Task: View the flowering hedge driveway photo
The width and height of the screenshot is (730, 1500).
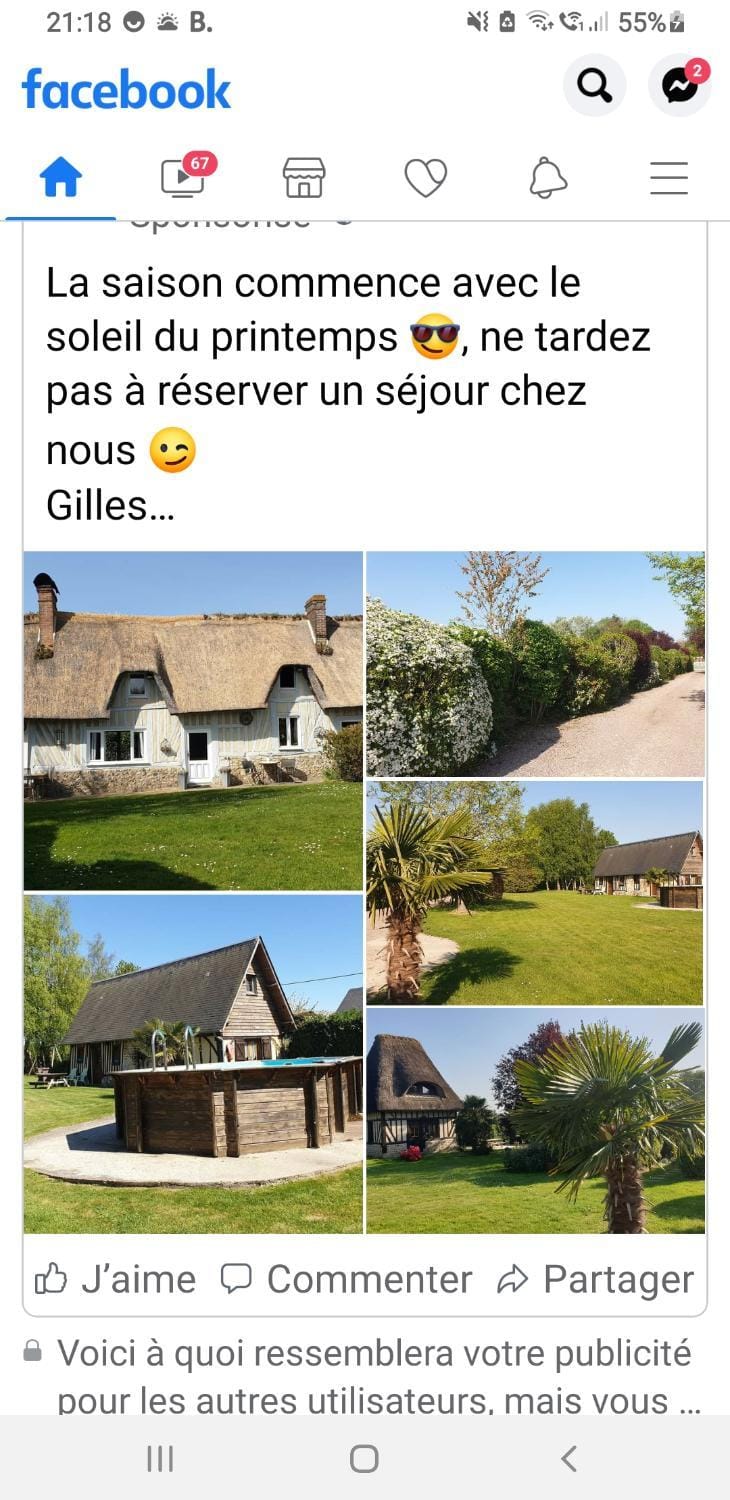Action: tap(535, 664)
